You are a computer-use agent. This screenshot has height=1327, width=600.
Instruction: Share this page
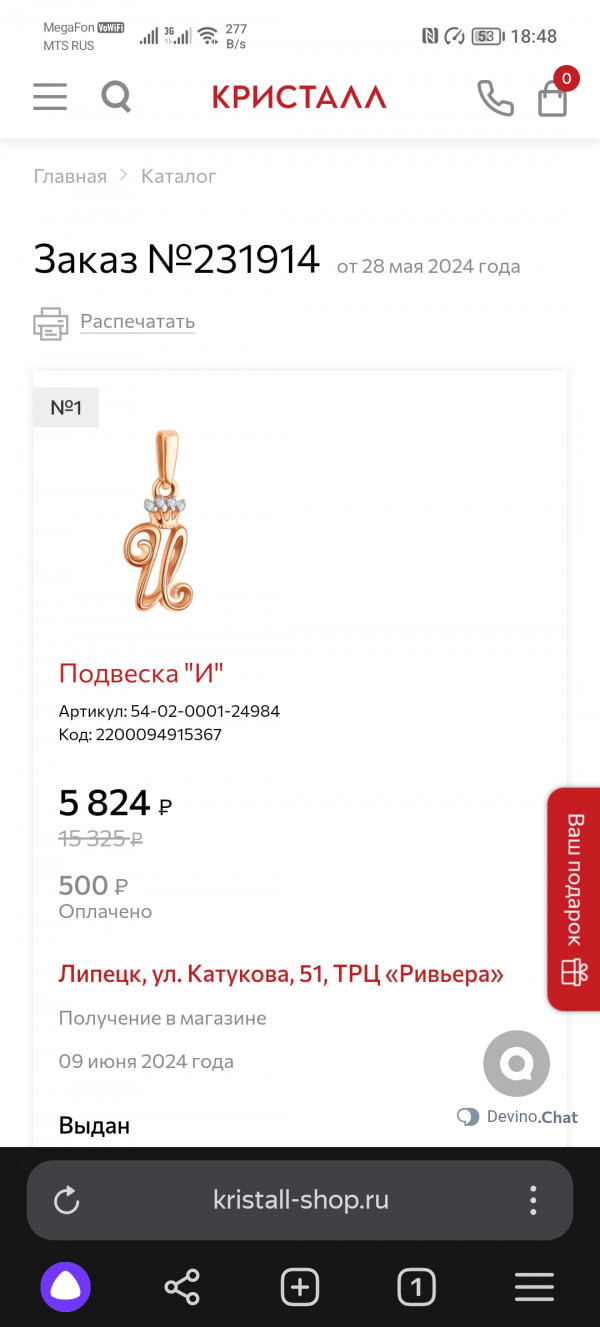(x=182, y=1287)
